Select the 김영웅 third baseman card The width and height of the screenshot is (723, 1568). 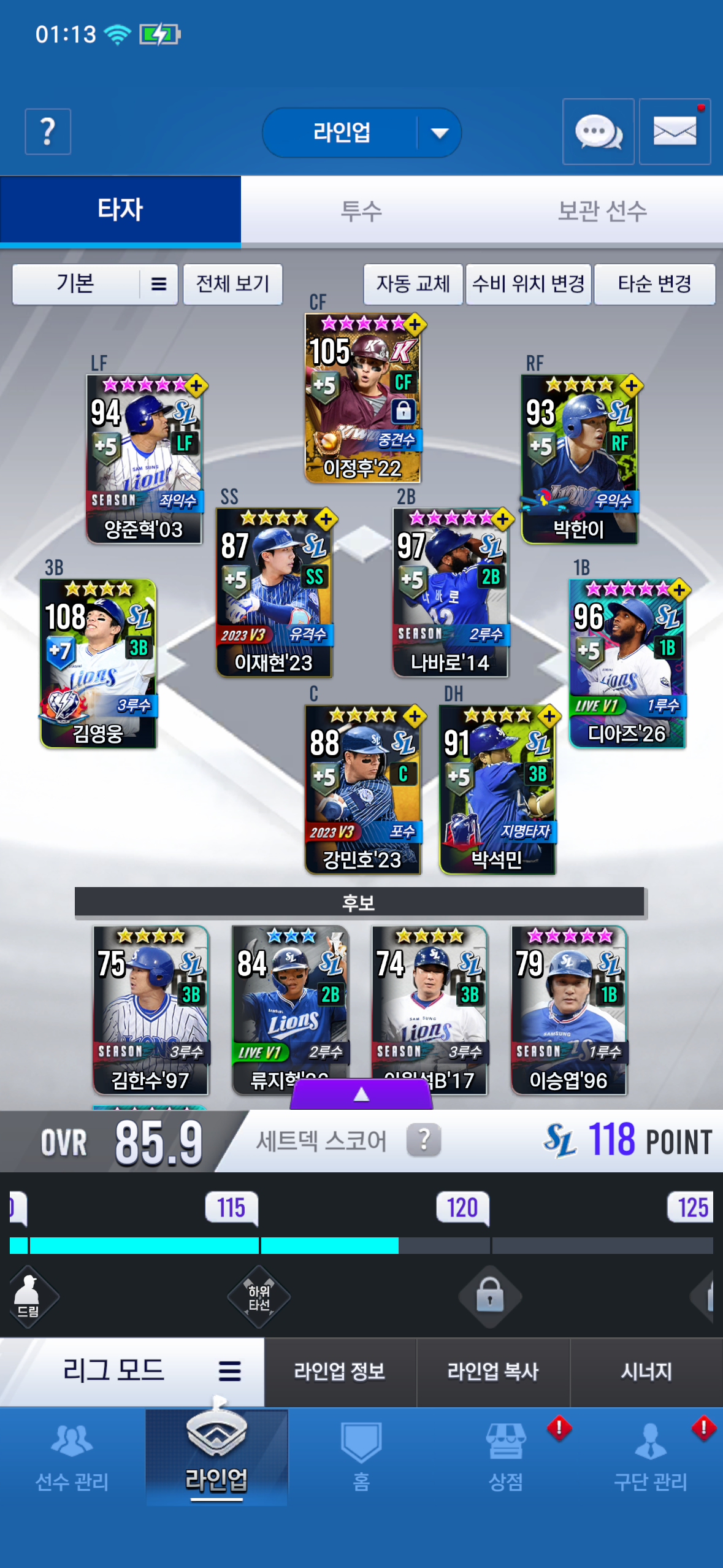click(x=98, y=663)
